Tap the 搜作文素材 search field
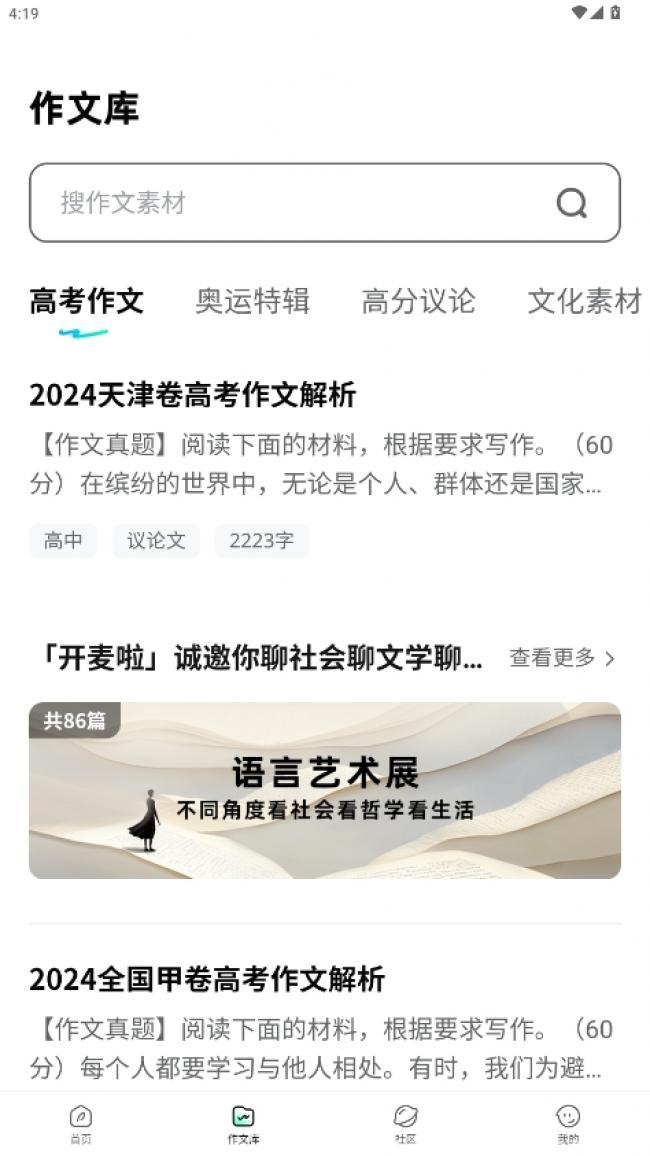 (290, 203)
